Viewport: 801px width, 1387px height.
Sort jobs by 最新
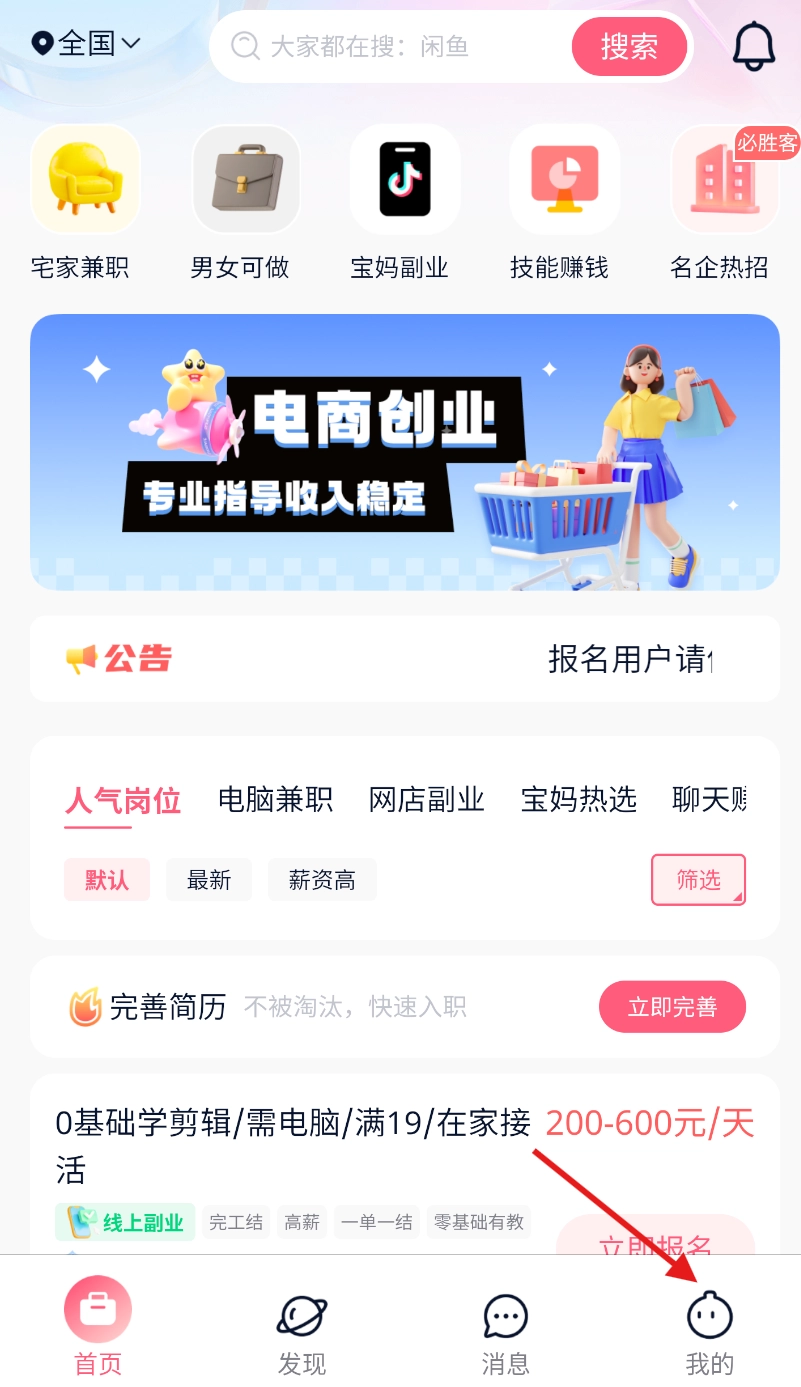(209, 880)
